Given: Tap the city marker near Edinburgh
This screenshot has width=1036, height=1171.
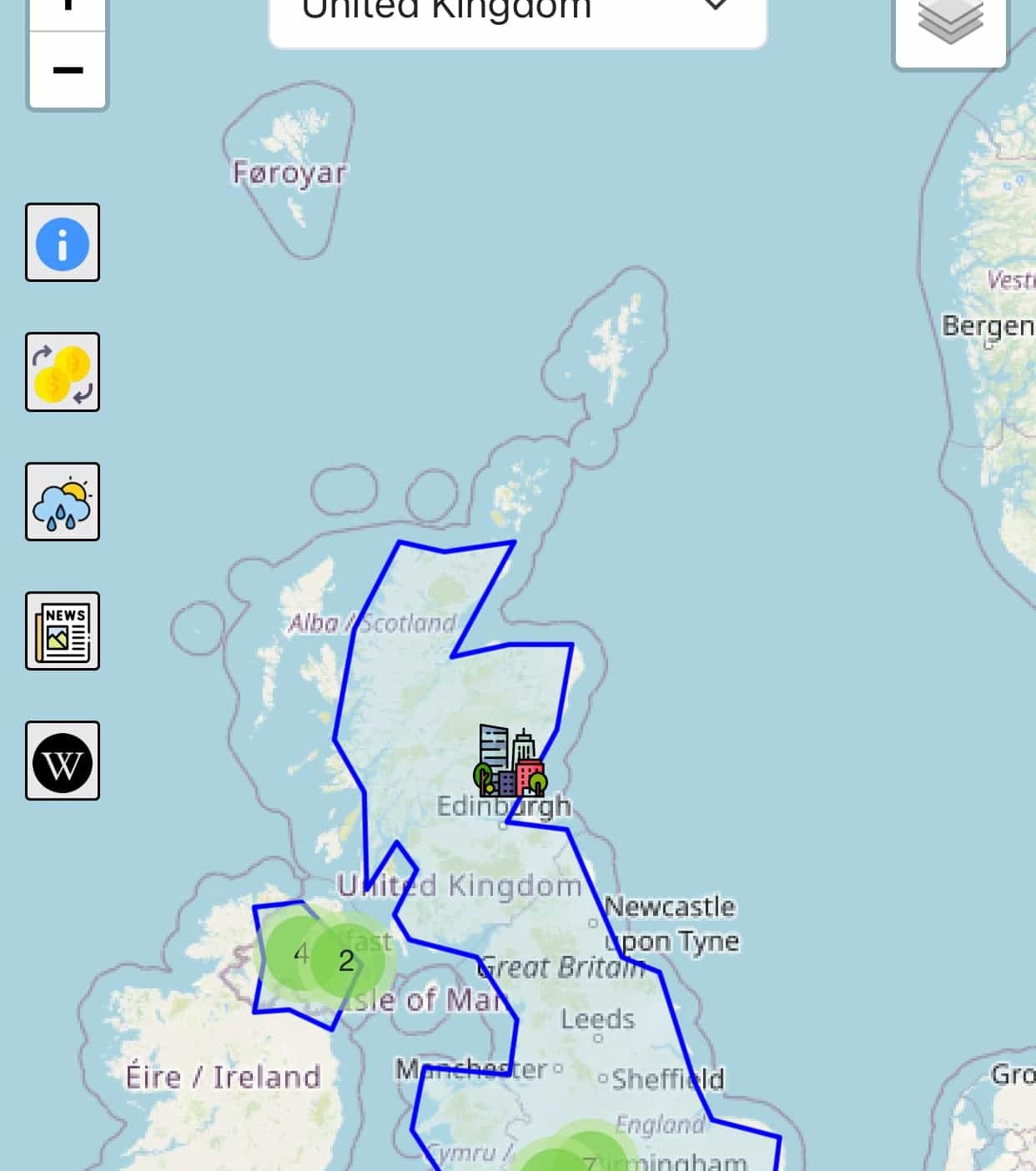Looking at the screenshot, I should click(x=510, y=761).
